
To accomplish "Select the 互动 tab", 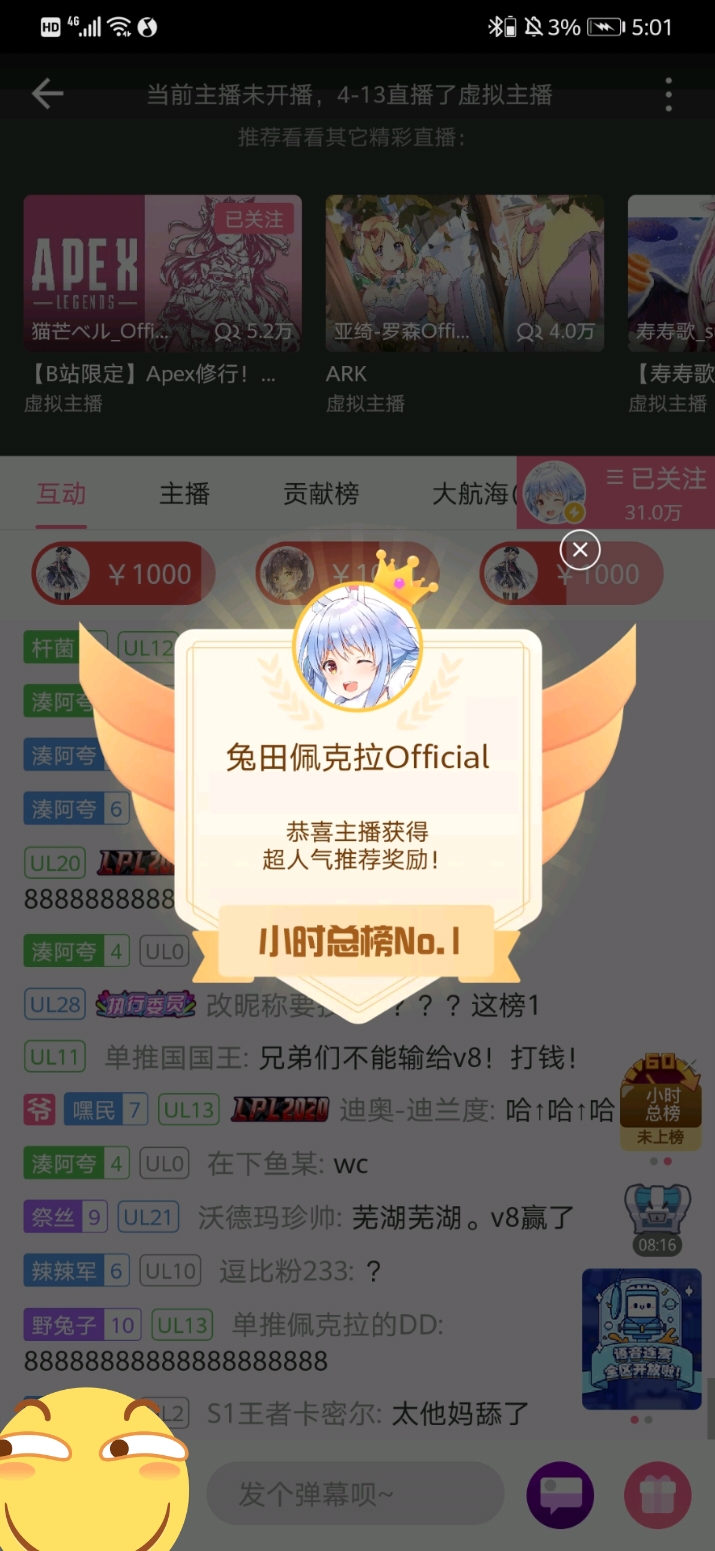I will point(61,493).
